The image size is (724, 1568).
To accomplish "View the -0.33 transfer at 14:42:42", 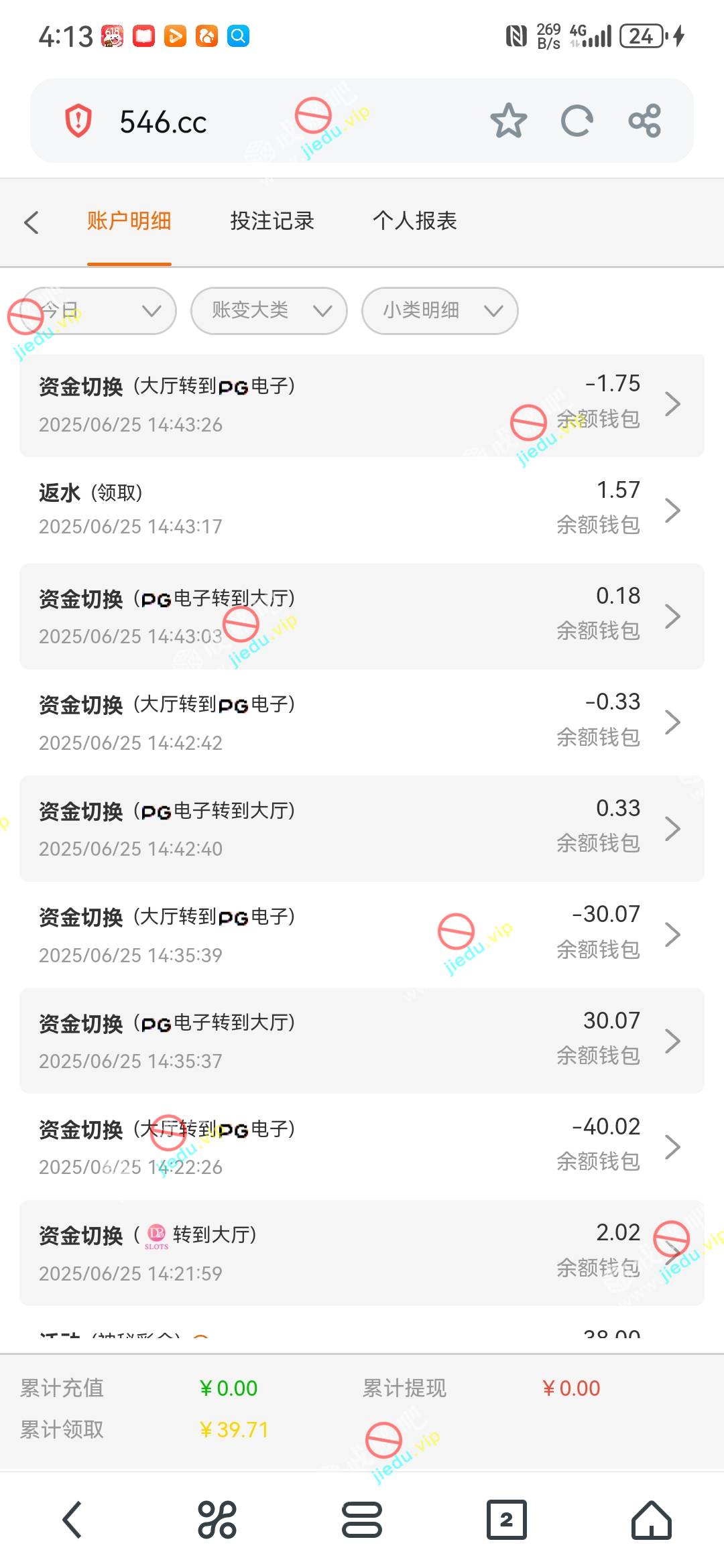I will [x=362, y=722].
